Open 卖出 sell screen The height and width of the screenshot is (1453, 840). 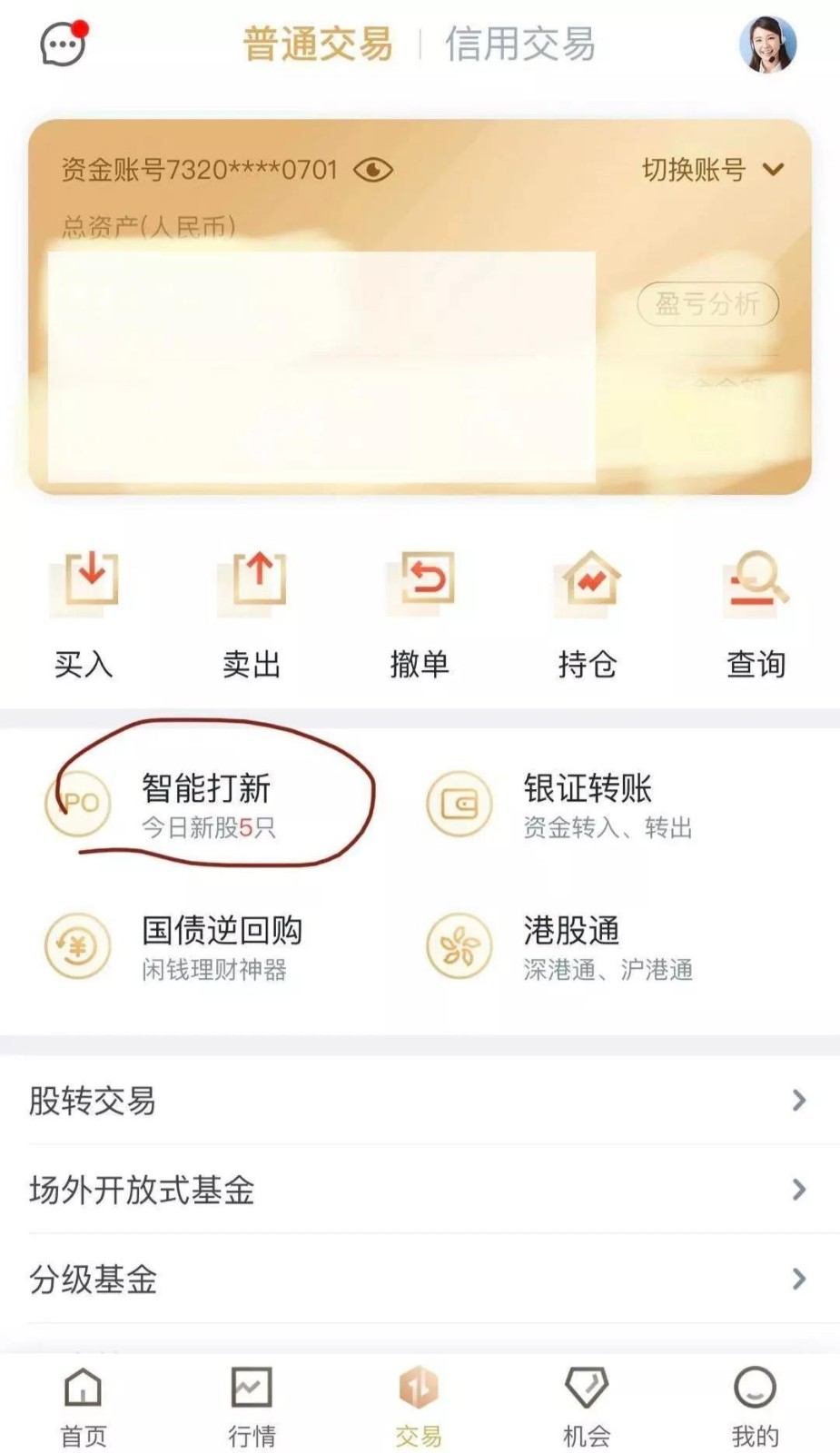[x=252, y=613]
